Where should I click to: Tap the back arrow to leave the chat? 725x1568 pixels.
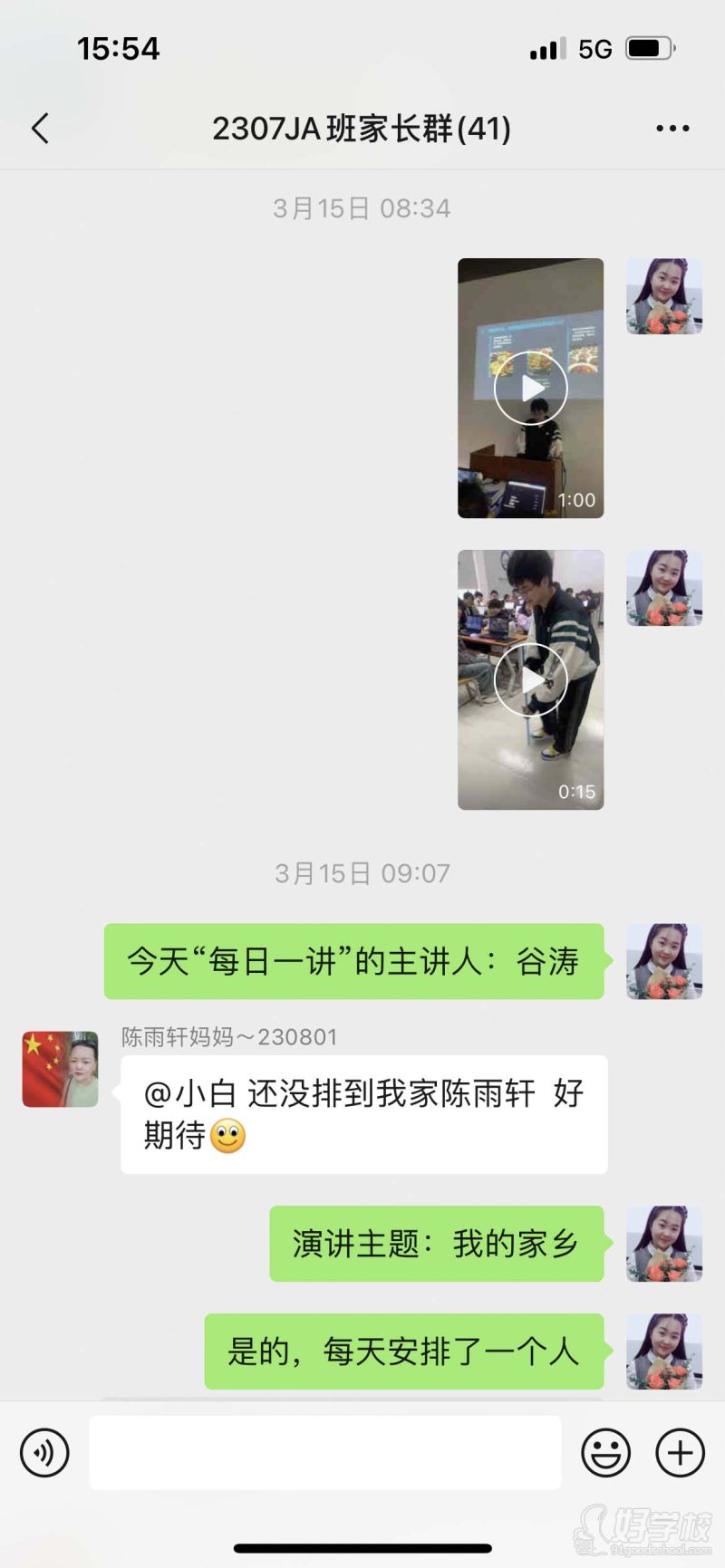(x=38, y=129)
